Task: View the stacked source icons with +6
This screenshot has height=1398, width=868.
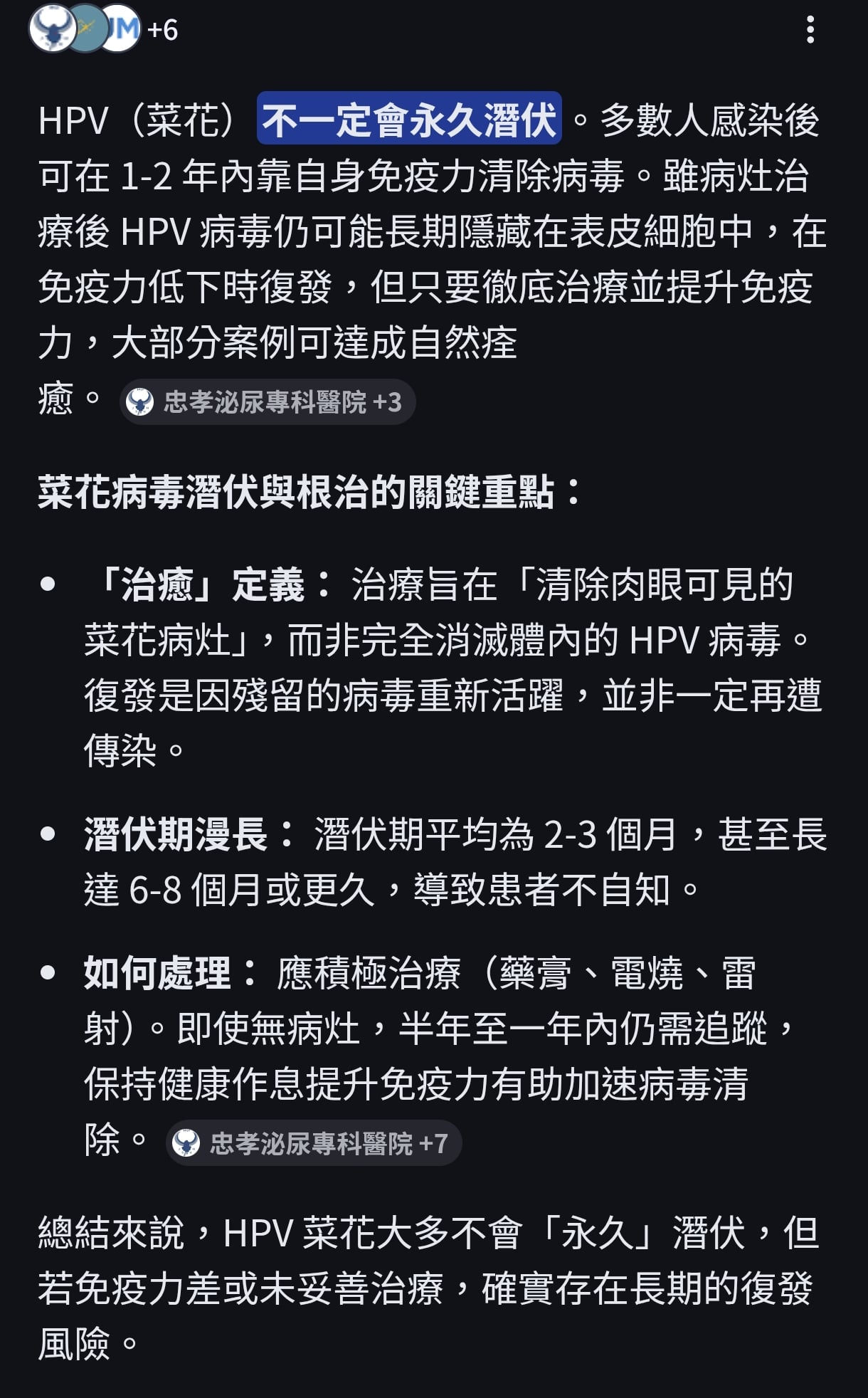Action: [103, 29]
